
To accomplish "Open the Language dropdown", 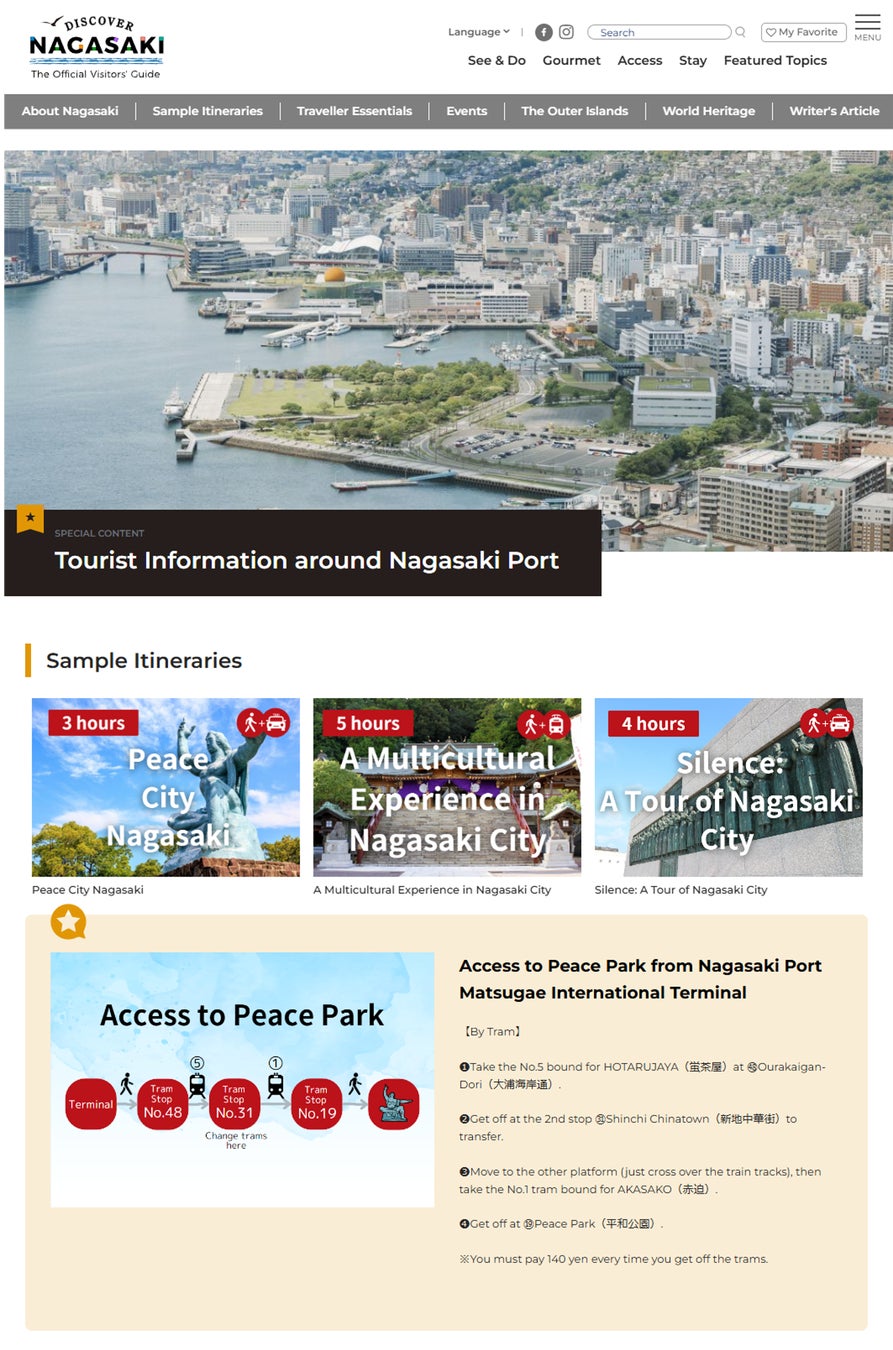I will (x=479, y=32).
